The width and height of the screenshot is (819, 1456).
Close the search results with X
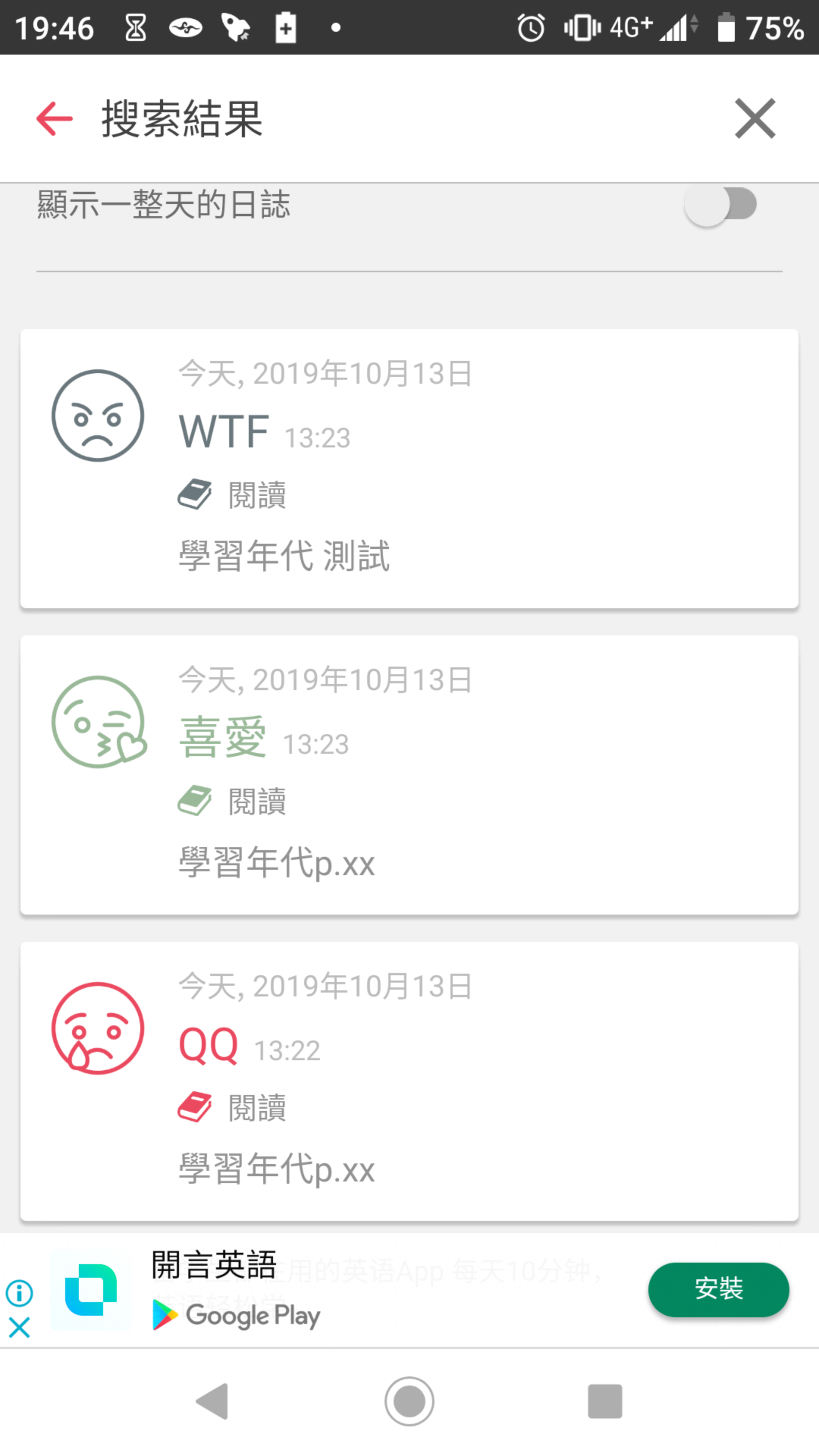pos(755,119)
